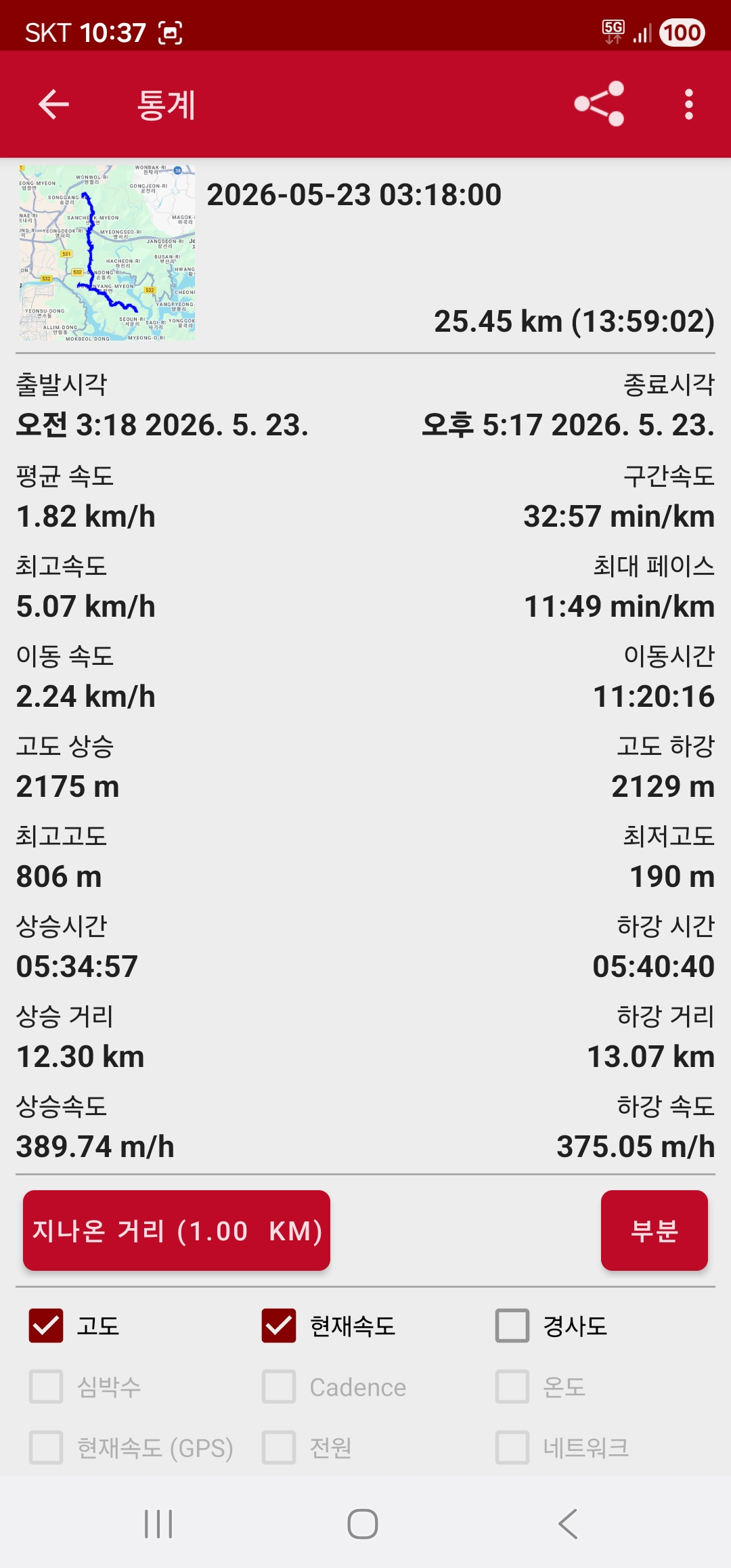731x1568 pixels.
Task: Uncheck the 고도 checkbox
Action: tap(46, 1326)
